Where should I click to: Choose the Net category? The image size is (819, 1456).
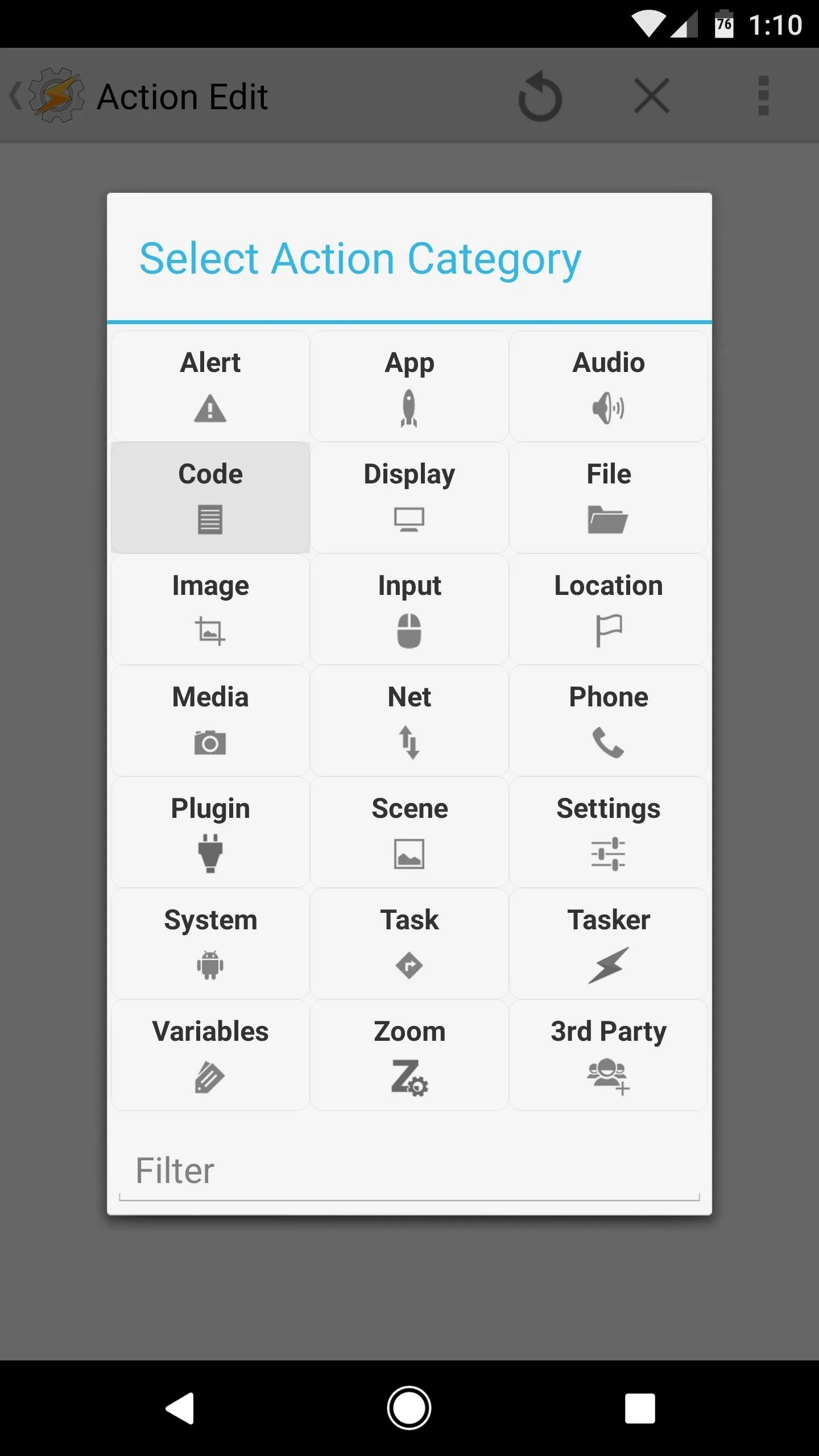click(x=409, y=721)
